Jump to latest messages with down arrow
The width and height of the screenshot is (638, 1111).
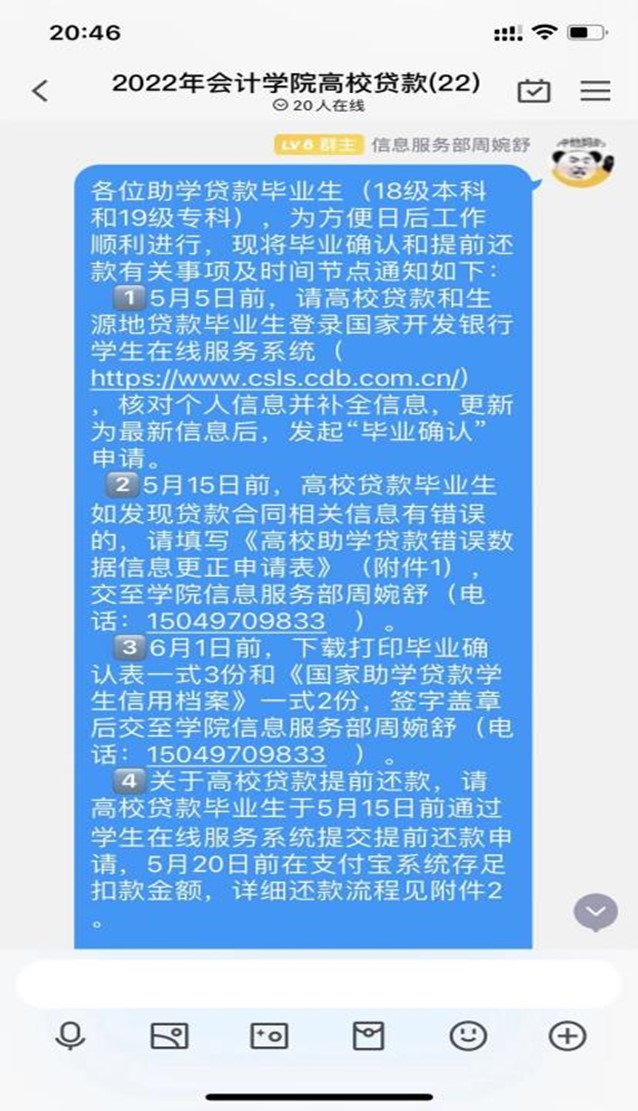[x=595, y=911]
